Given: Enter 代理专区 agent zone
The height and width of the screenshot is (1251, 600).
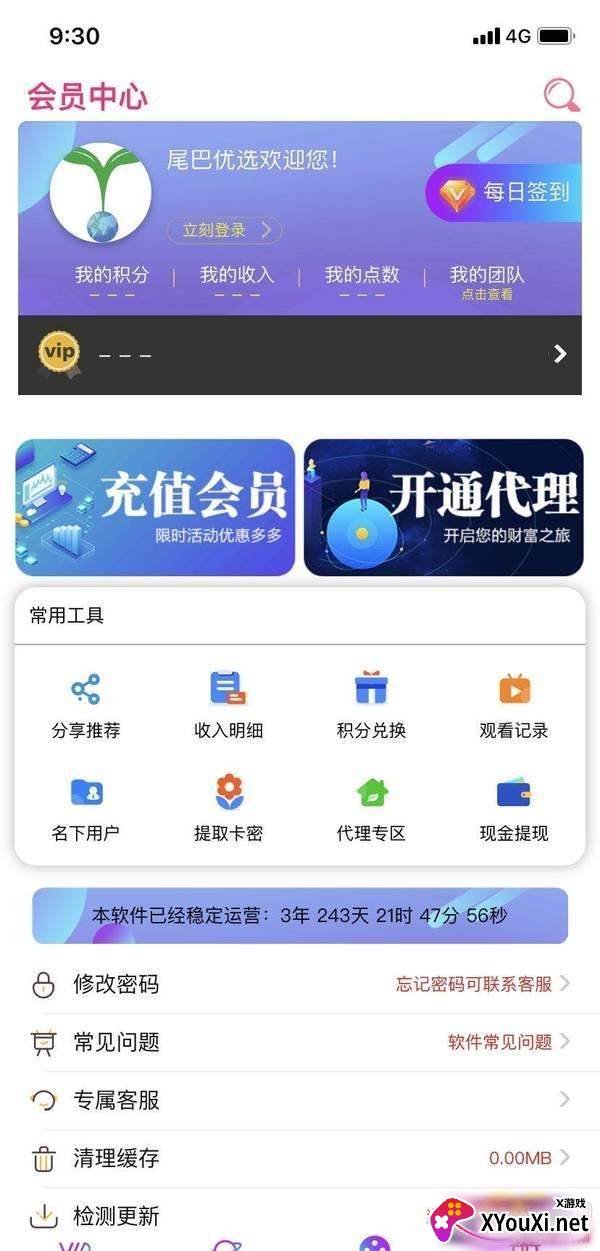Looking at the screenshot, I should 371,809.
